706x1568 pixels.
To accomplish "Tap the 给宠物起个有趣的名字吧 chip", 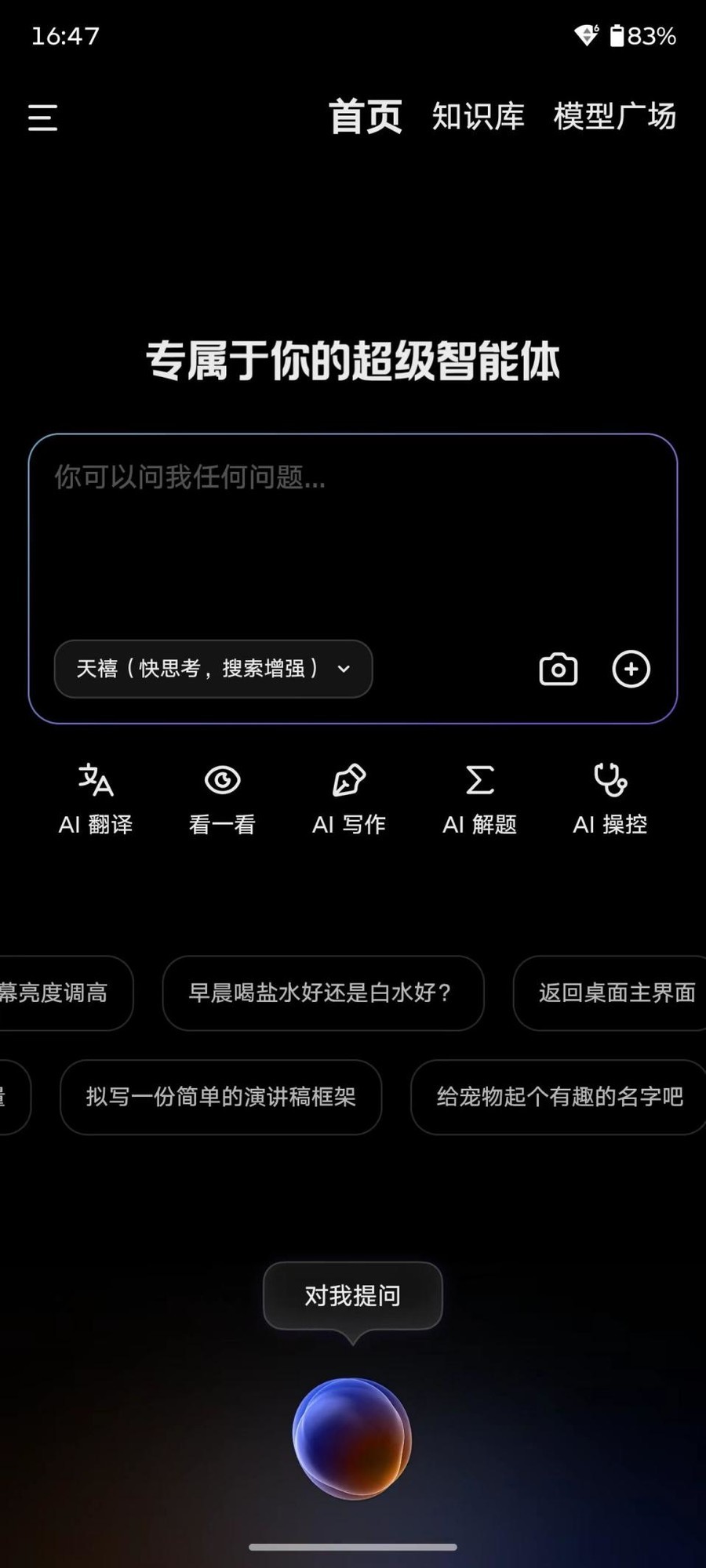I will point(559,1097).
